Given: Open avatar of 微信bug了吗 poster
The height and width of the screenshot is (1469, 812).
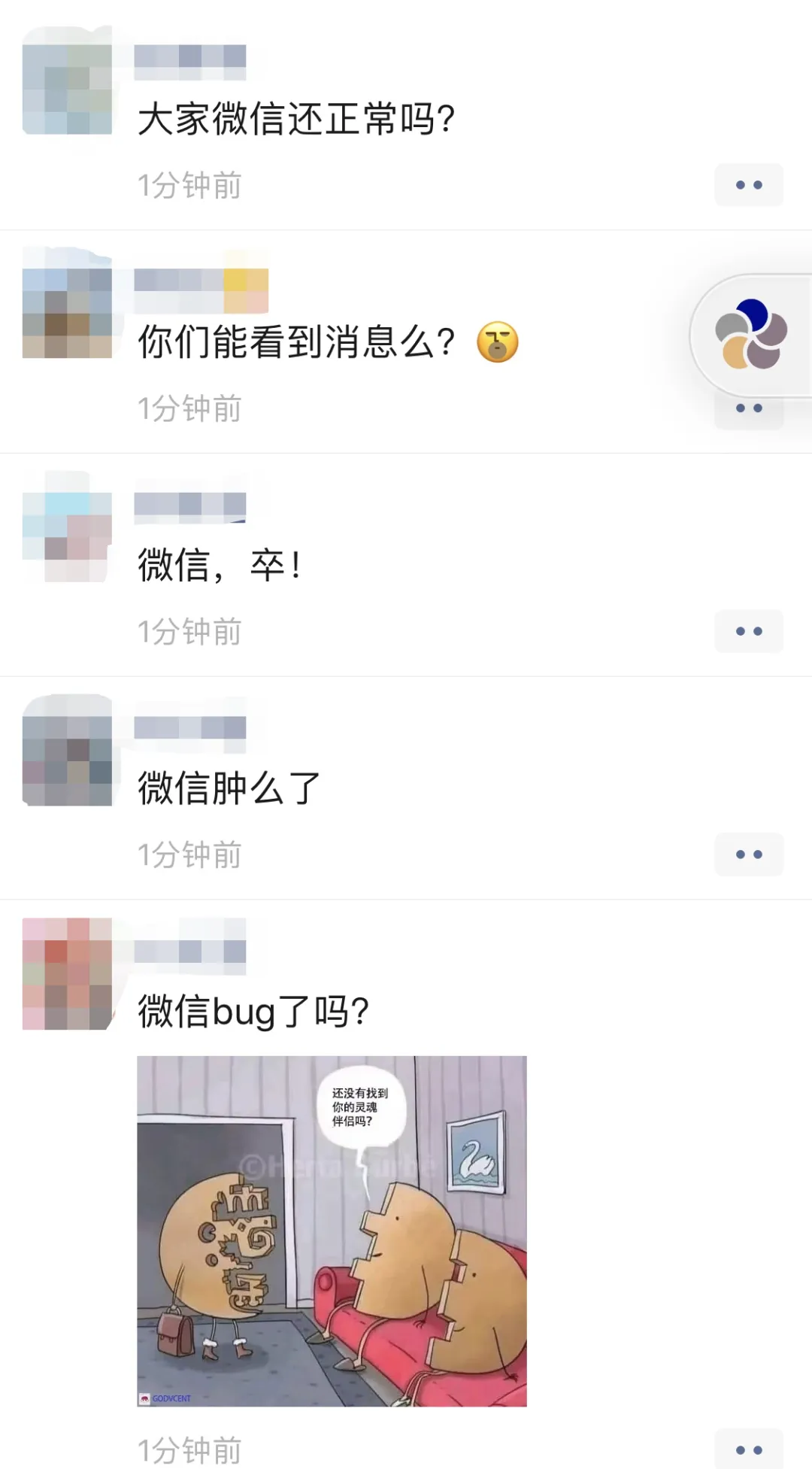Looking at the screenshot, I should tap(67, 984).
